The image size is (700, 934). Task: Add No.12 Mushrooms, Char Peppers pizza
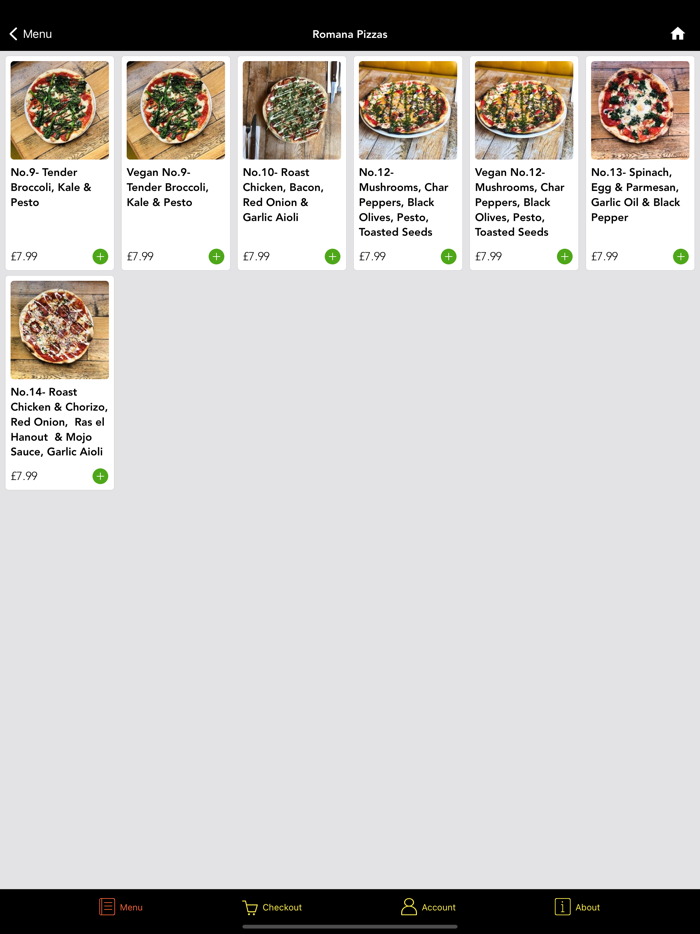[448, 257]
